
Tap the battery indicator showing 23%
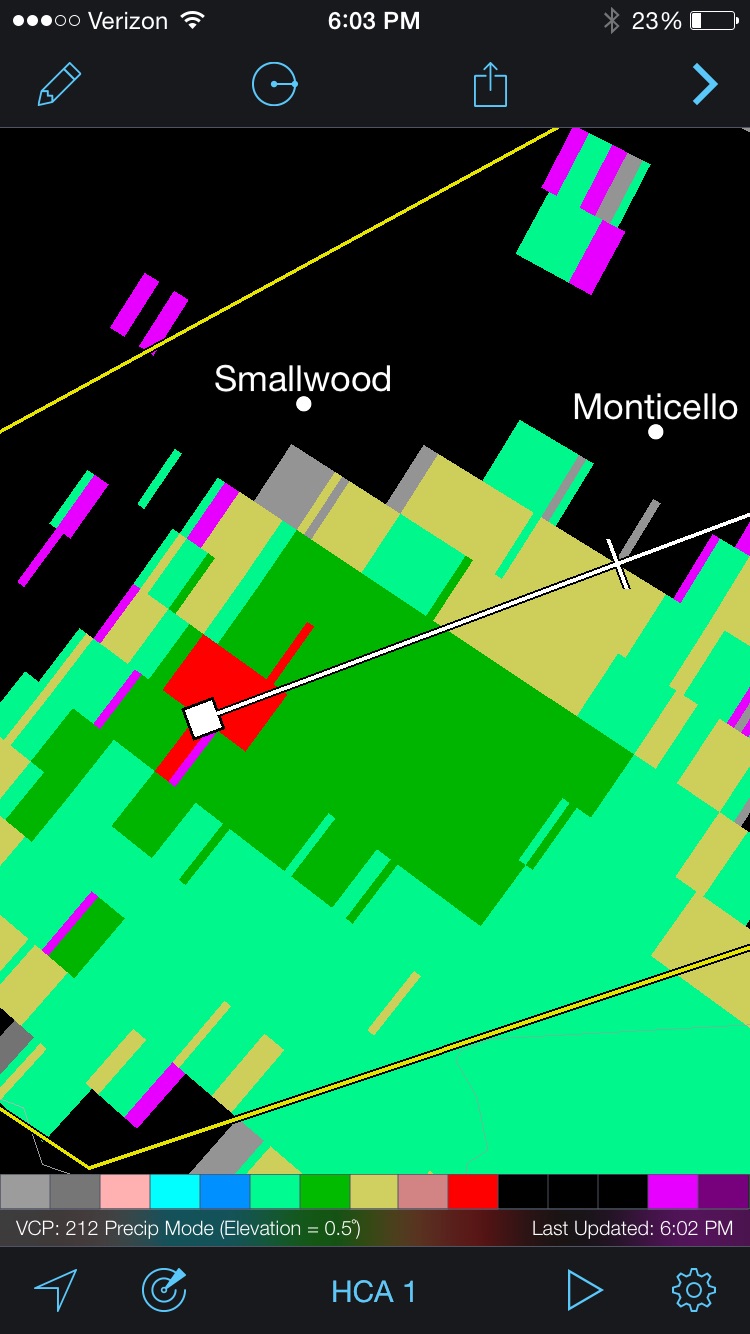[x=711, y=18]
